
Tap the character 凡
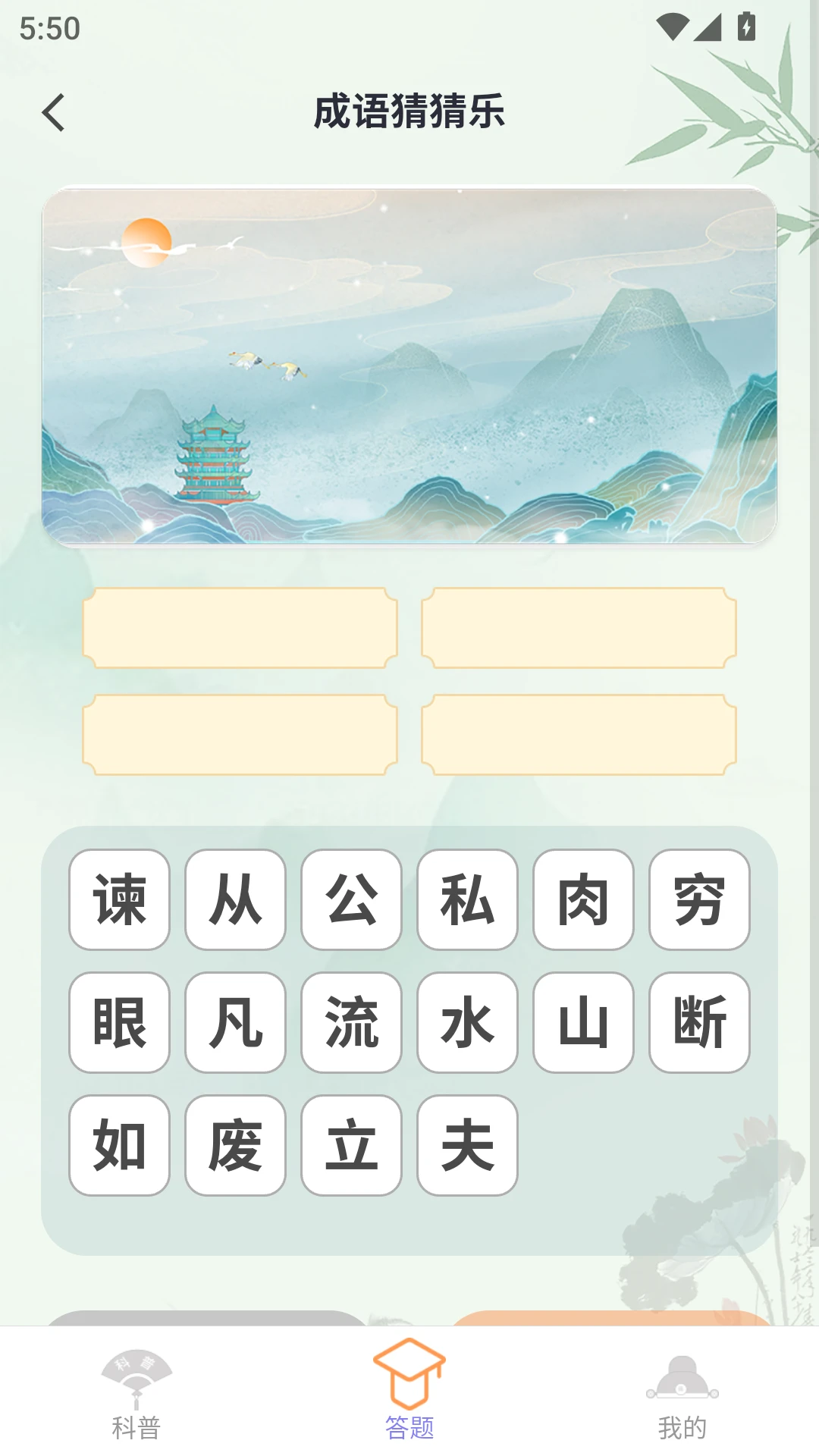click(x=235, y=1022)
